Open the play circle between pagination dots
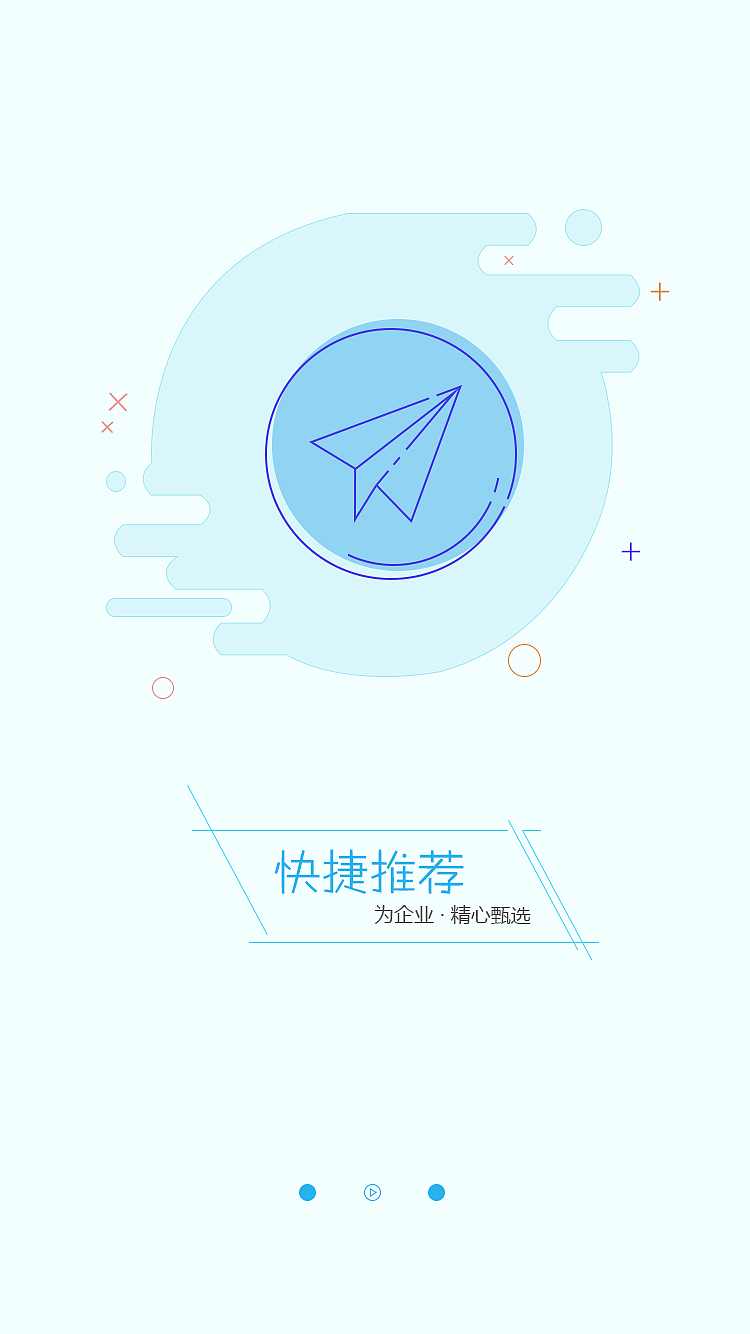 pos(371,1192)
